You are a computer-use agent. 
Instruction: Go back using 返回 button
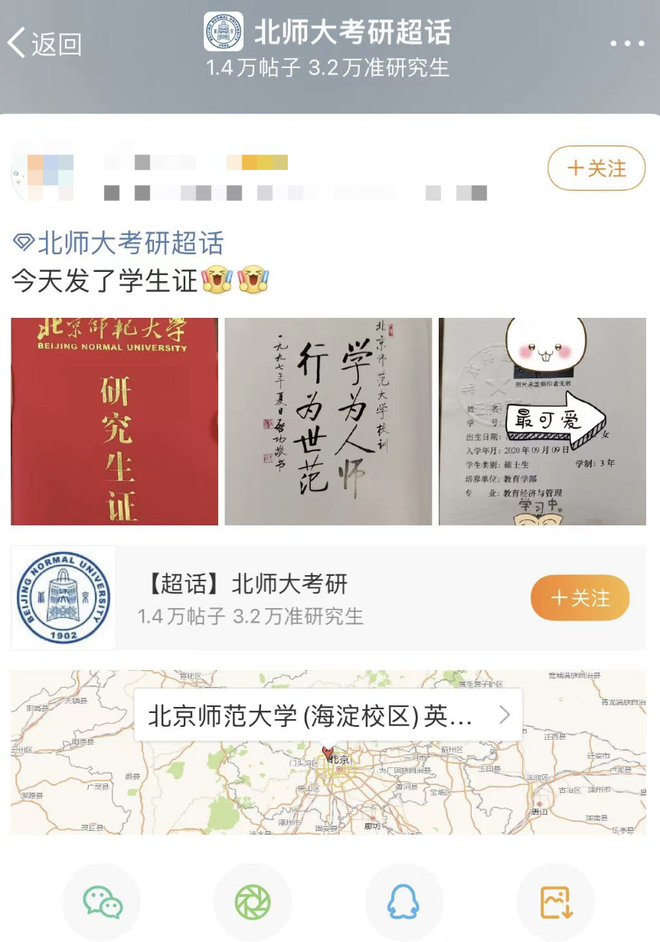coord(44,43)
